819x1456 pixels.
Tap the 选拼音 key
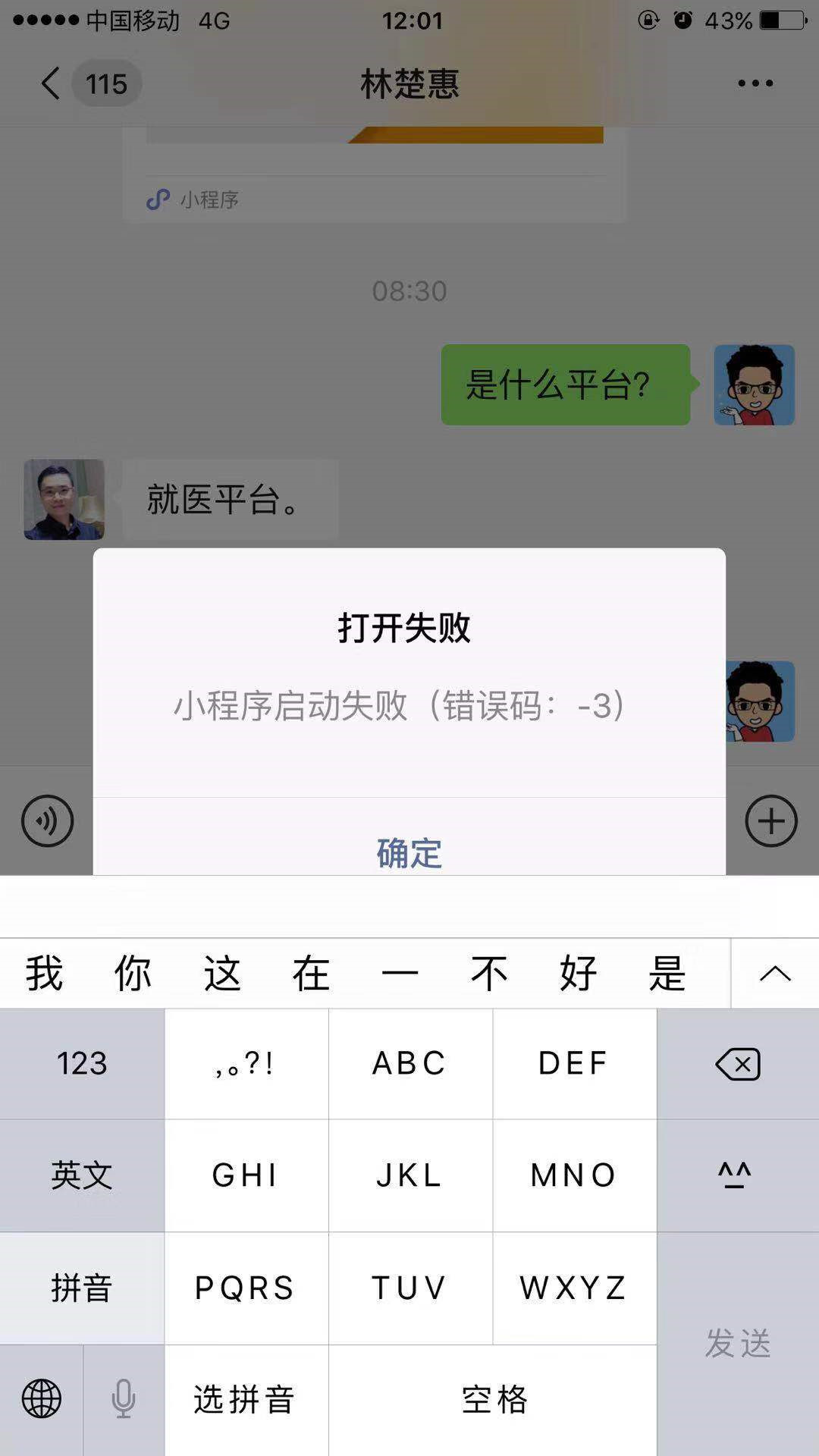click(246, 1400)
